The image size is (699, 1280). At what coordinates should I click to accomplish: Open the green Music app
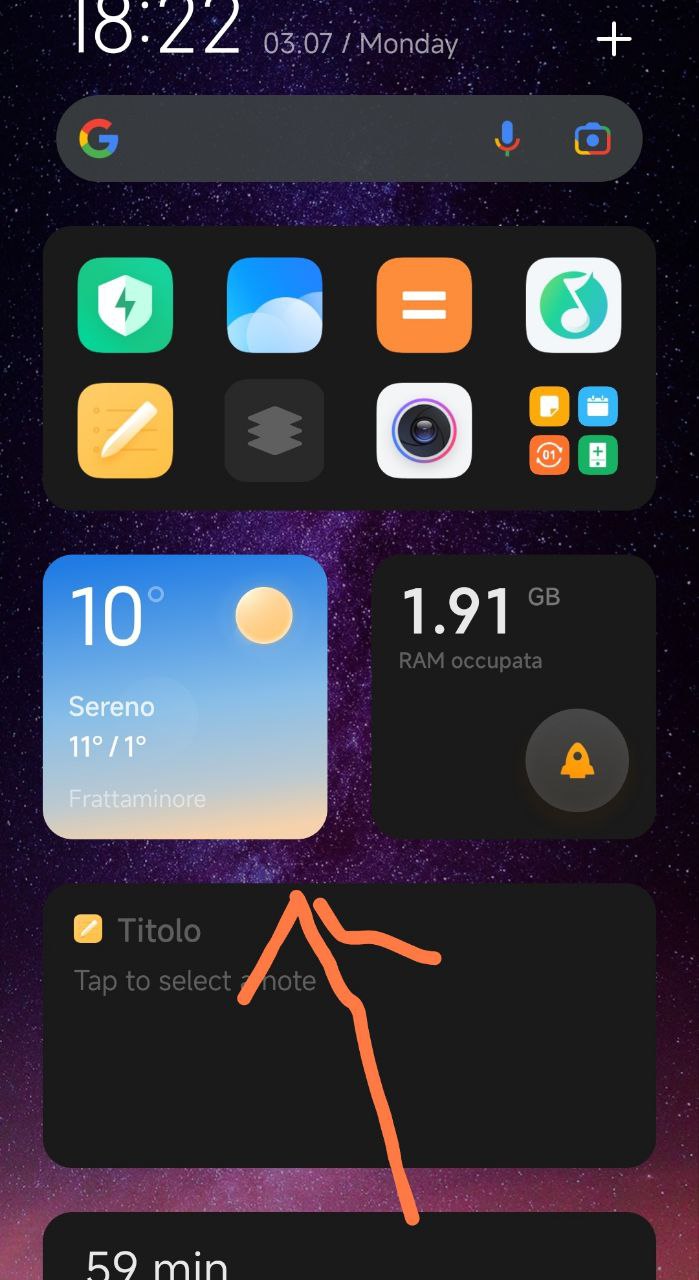point(574,305)
